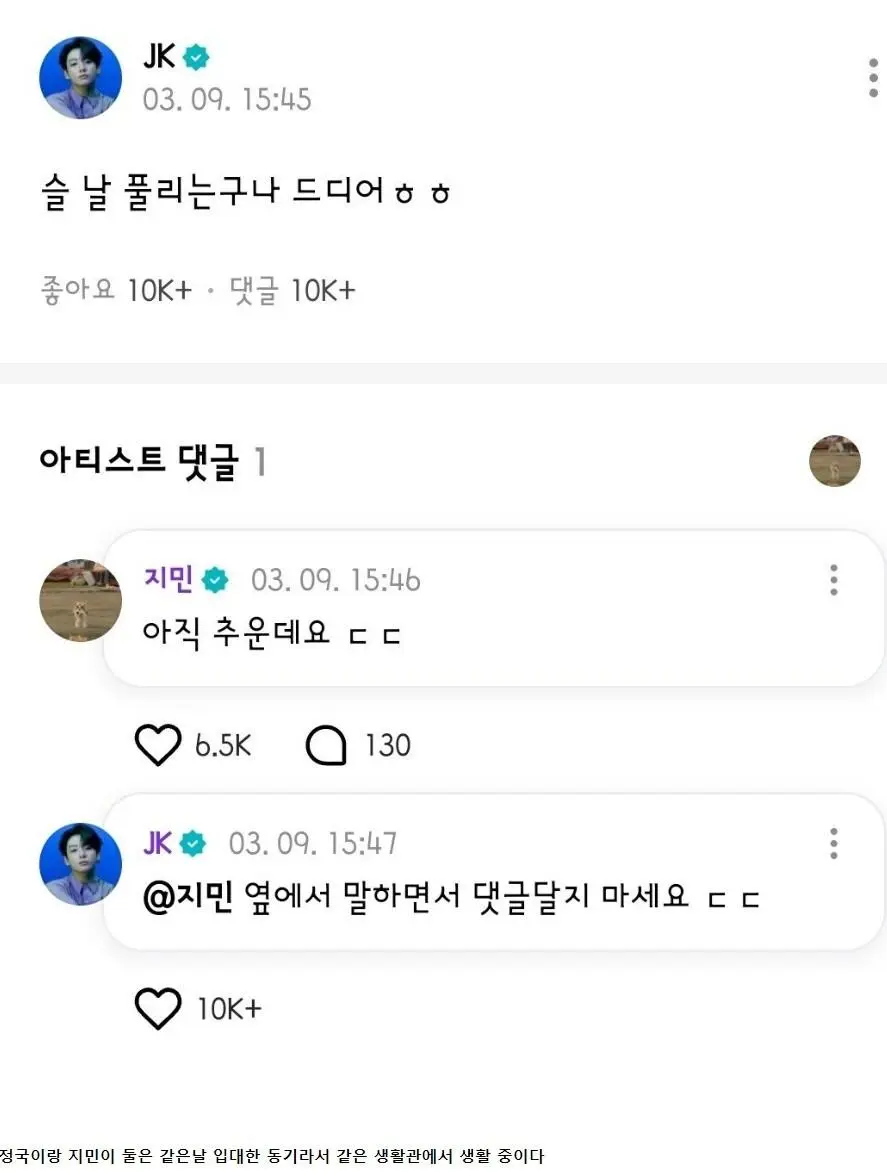Image resolution: width=887 pixels, height=1173 pixels.
Task: Open the three-dot menu on JK's reply
Action: (x=833, y=843)
